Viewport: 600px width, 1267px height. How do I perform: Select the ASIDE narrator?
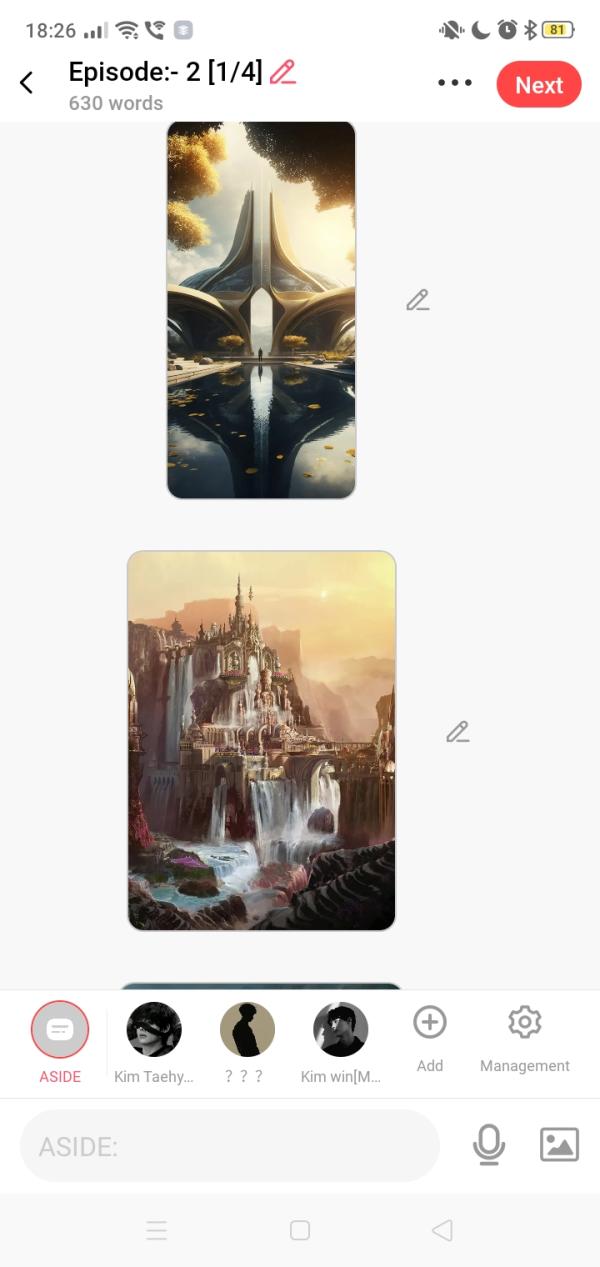(60, 1030)
